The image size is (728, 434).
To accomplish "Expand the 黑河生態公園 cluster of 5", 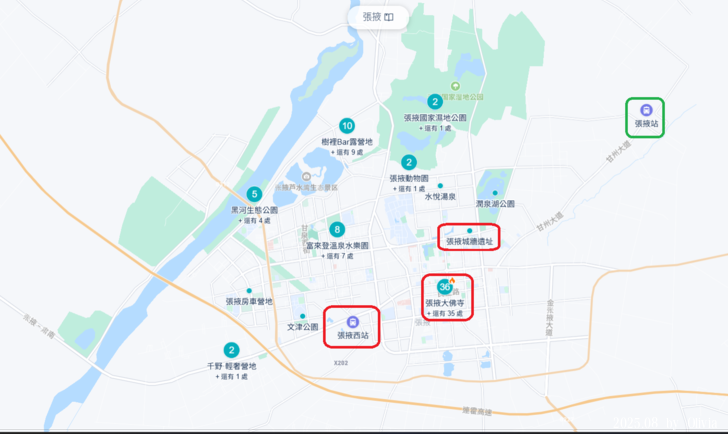I will click(255, 194).
